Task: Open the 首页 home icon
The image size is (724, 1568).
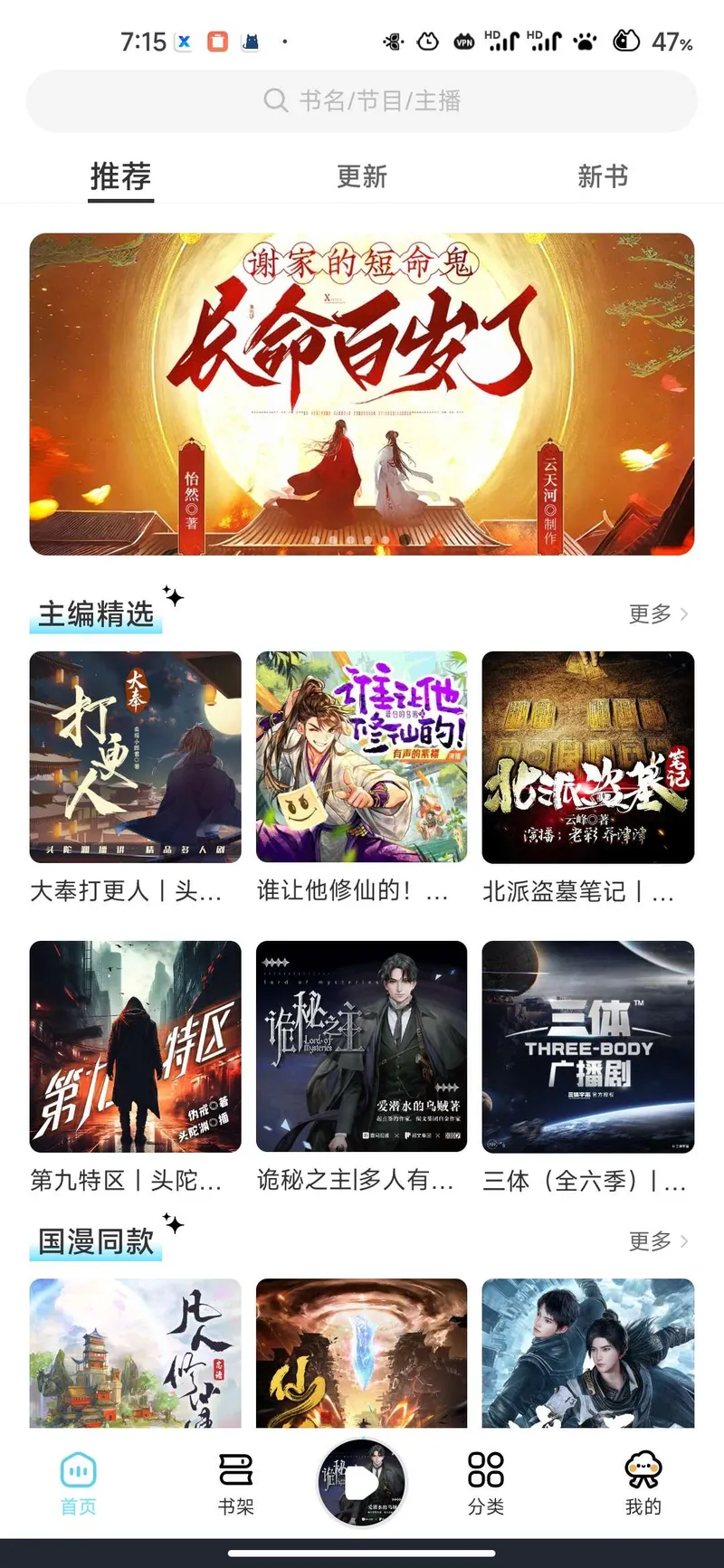Action: [x=77, y=1472]
